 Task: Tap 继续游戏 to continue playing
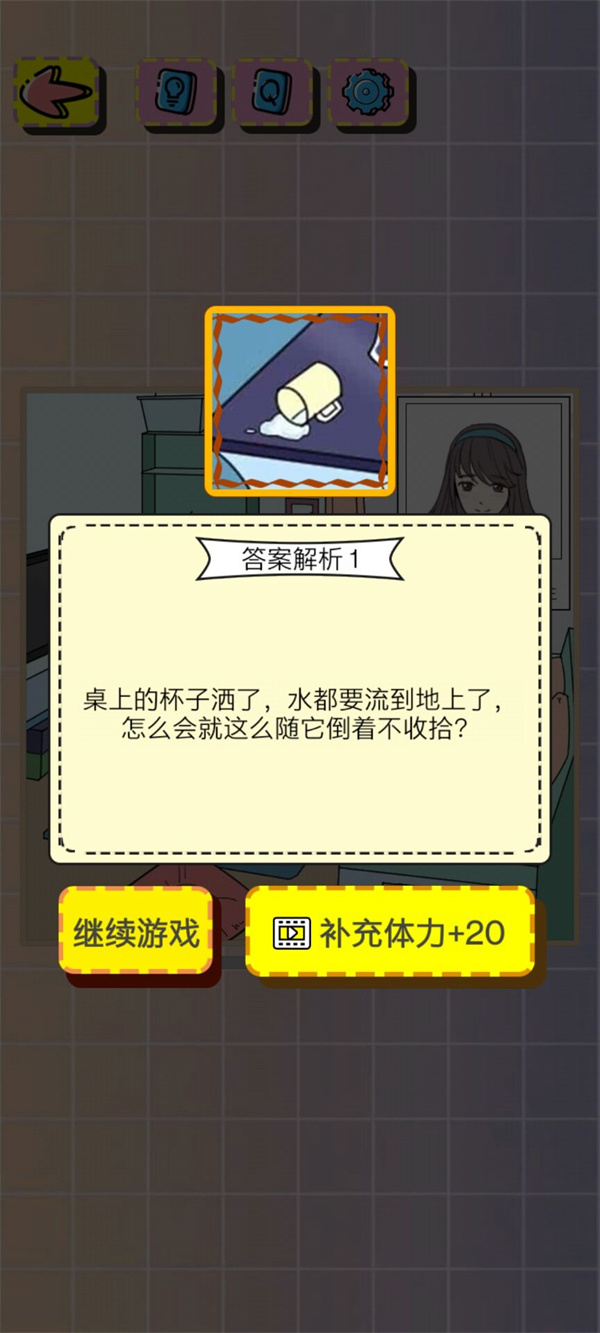point(136,932)
